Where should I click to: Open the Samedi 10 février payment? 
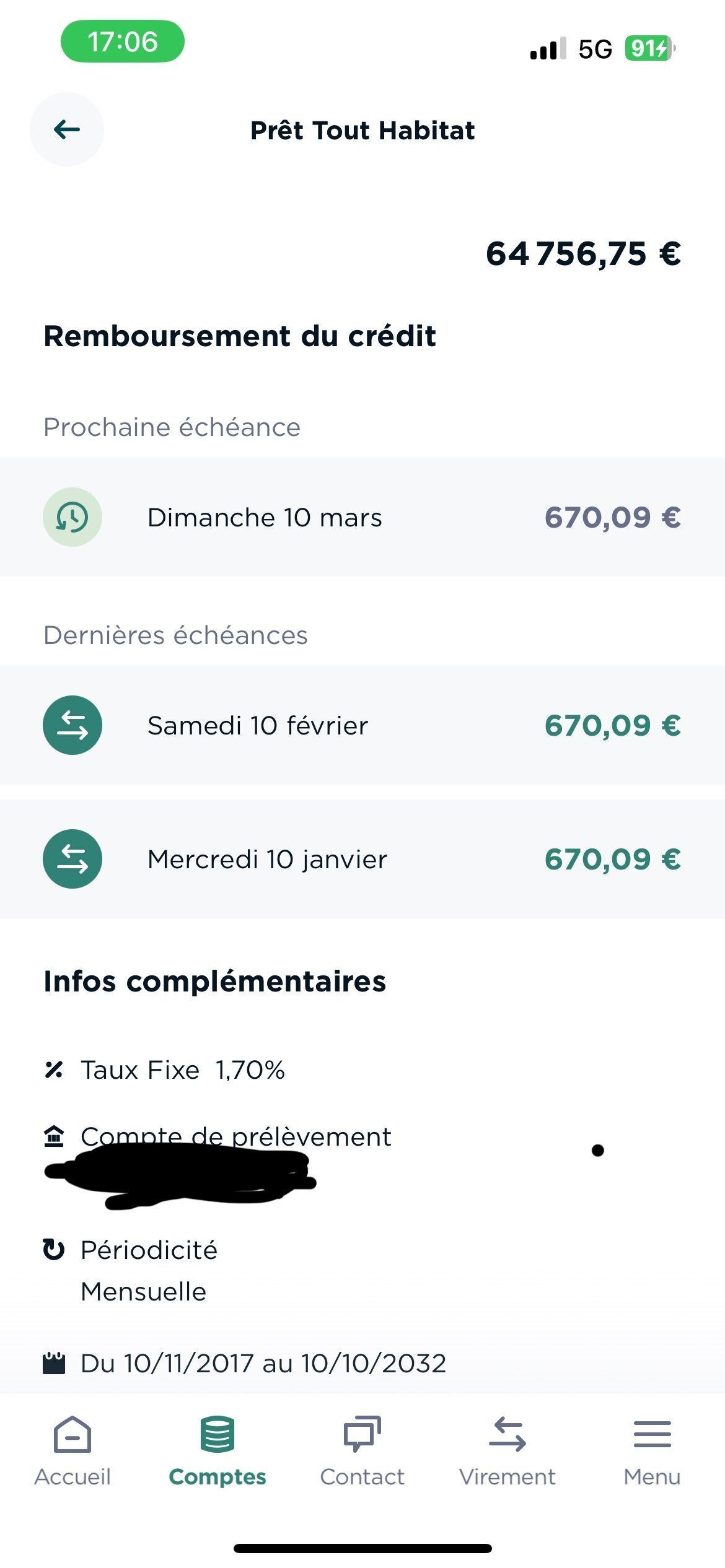click(362, 725)
